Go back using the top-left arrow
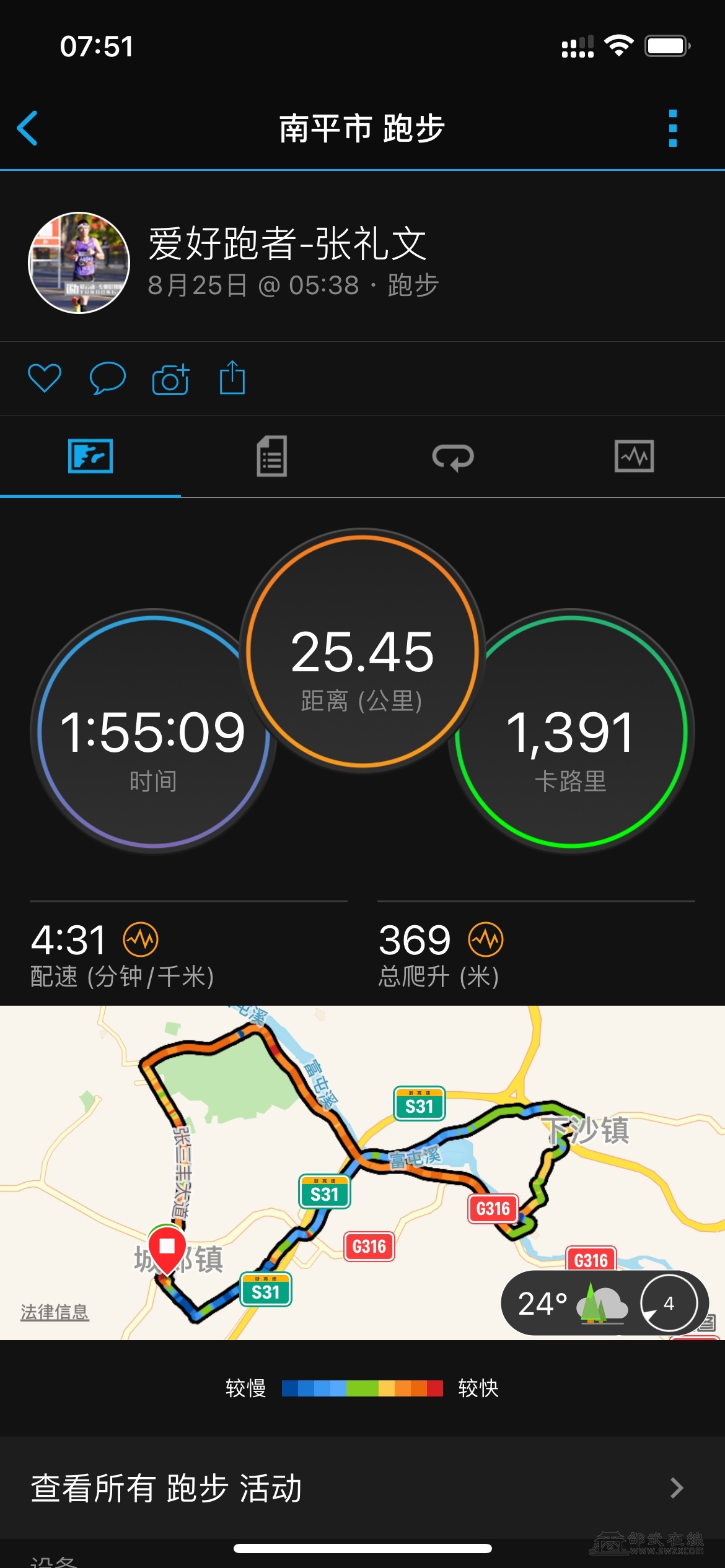This screenshot has width=725, height=1568. pyautogui.click(x=28, y=128)
